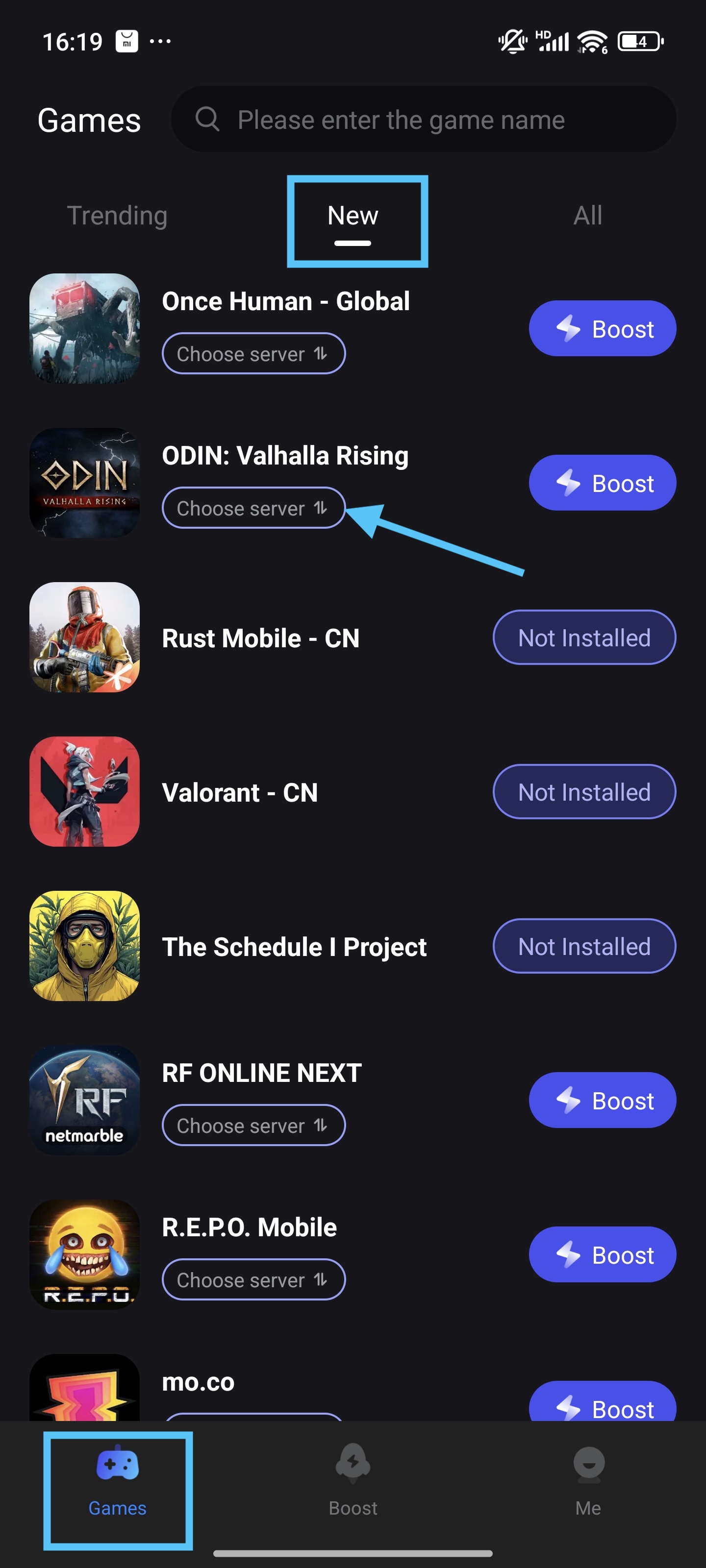This screenshot has height=1568, width=706.
Task: Open the Once Human - Global game icon
Action: coord(84,328)
